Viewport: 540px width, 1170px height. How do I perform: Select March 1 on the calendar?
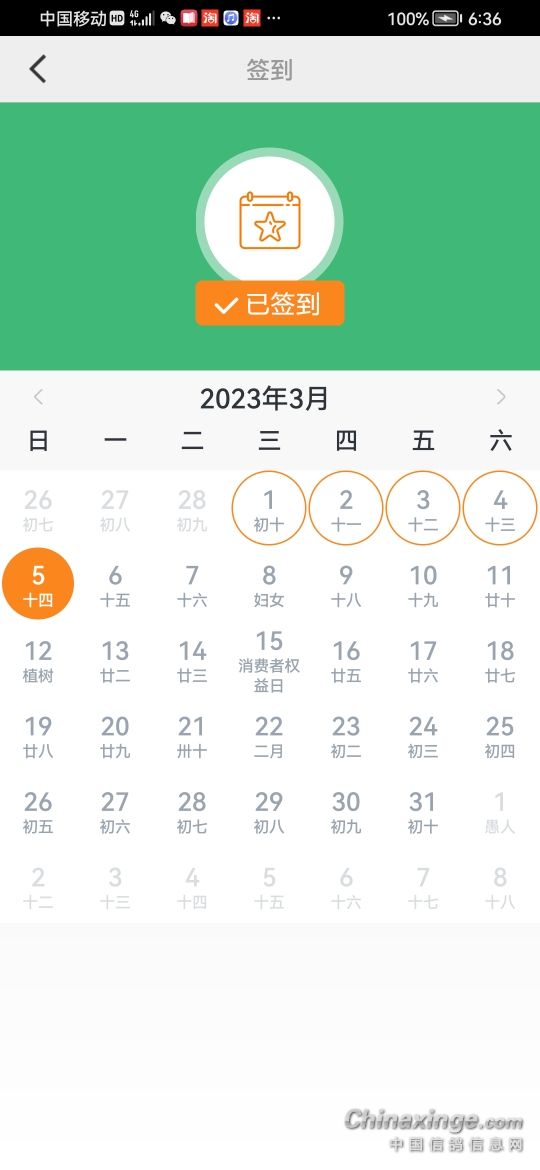(269, 508)
